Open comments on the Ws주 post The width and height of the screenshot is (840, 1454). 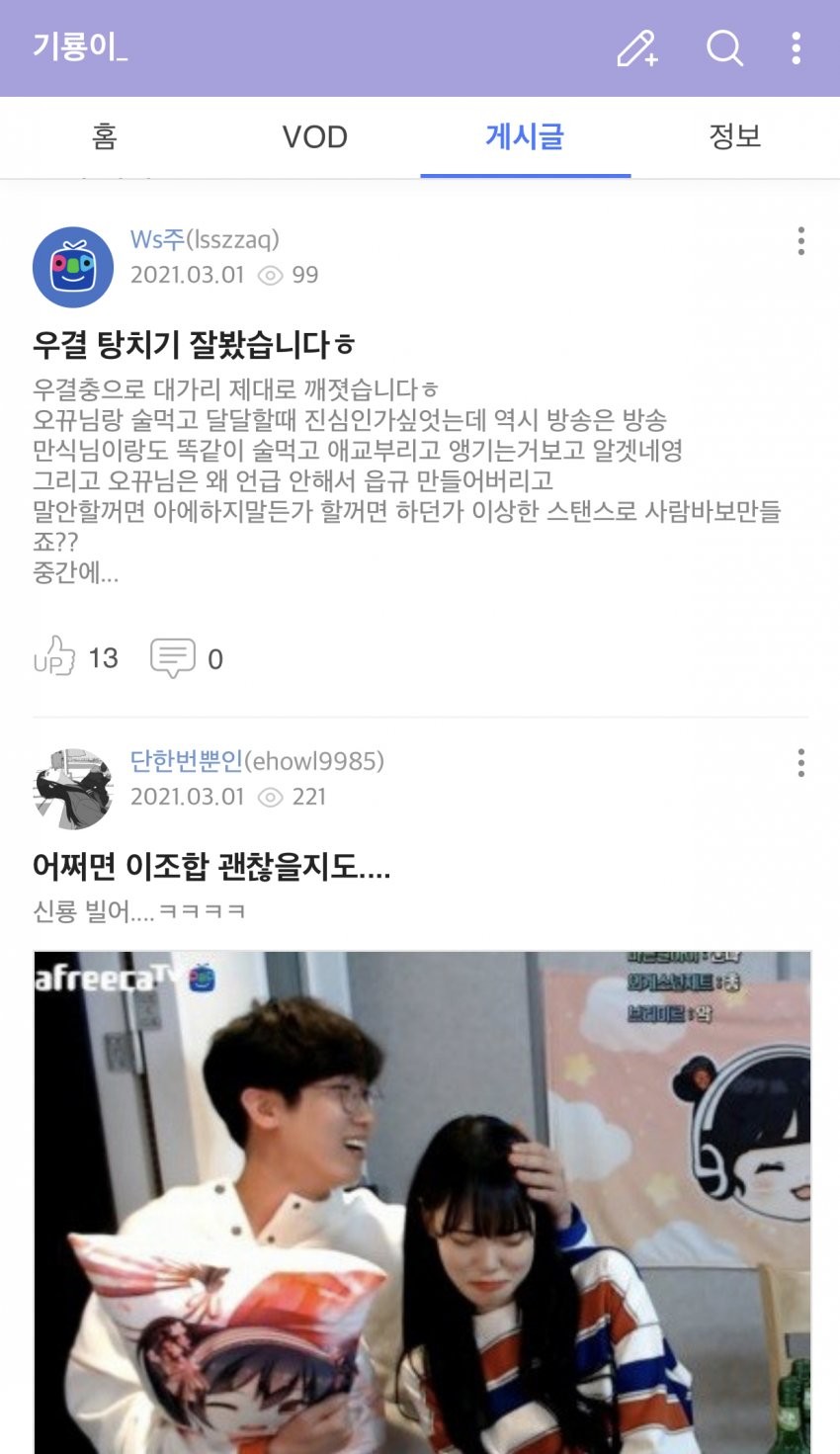click(x=174, y=657)
